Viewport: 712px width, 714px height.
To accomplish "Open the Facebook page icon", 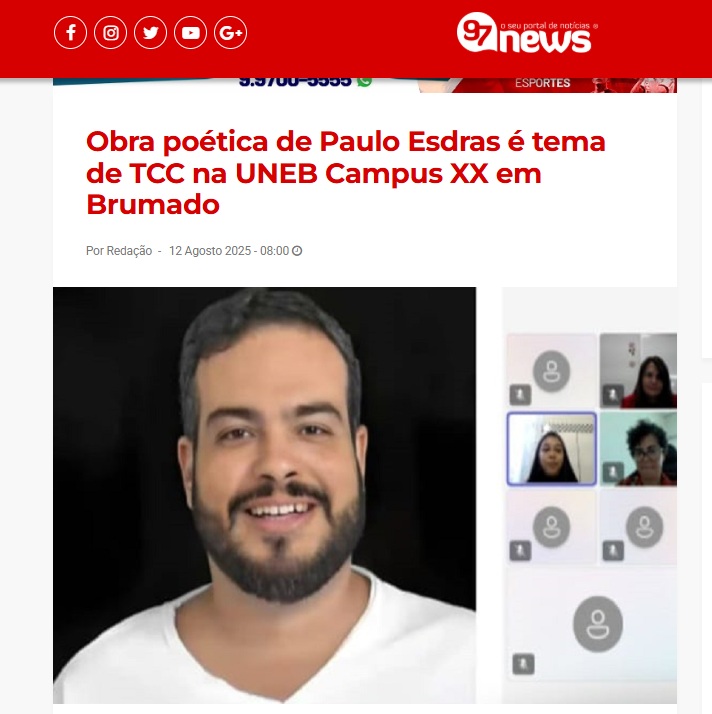I will click(70, 33).
